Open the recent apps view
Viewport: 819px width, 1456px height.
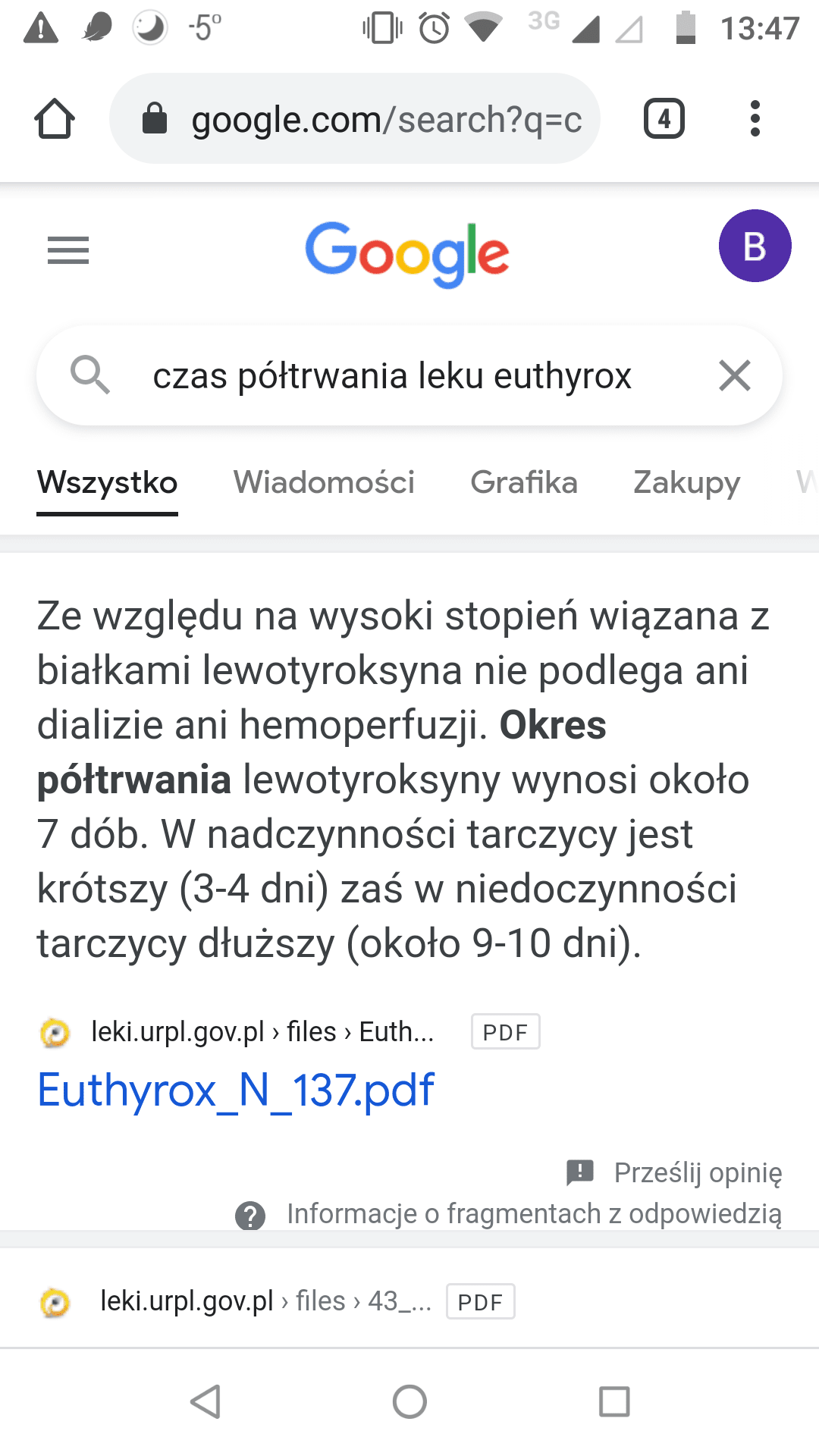point(614,1401)
